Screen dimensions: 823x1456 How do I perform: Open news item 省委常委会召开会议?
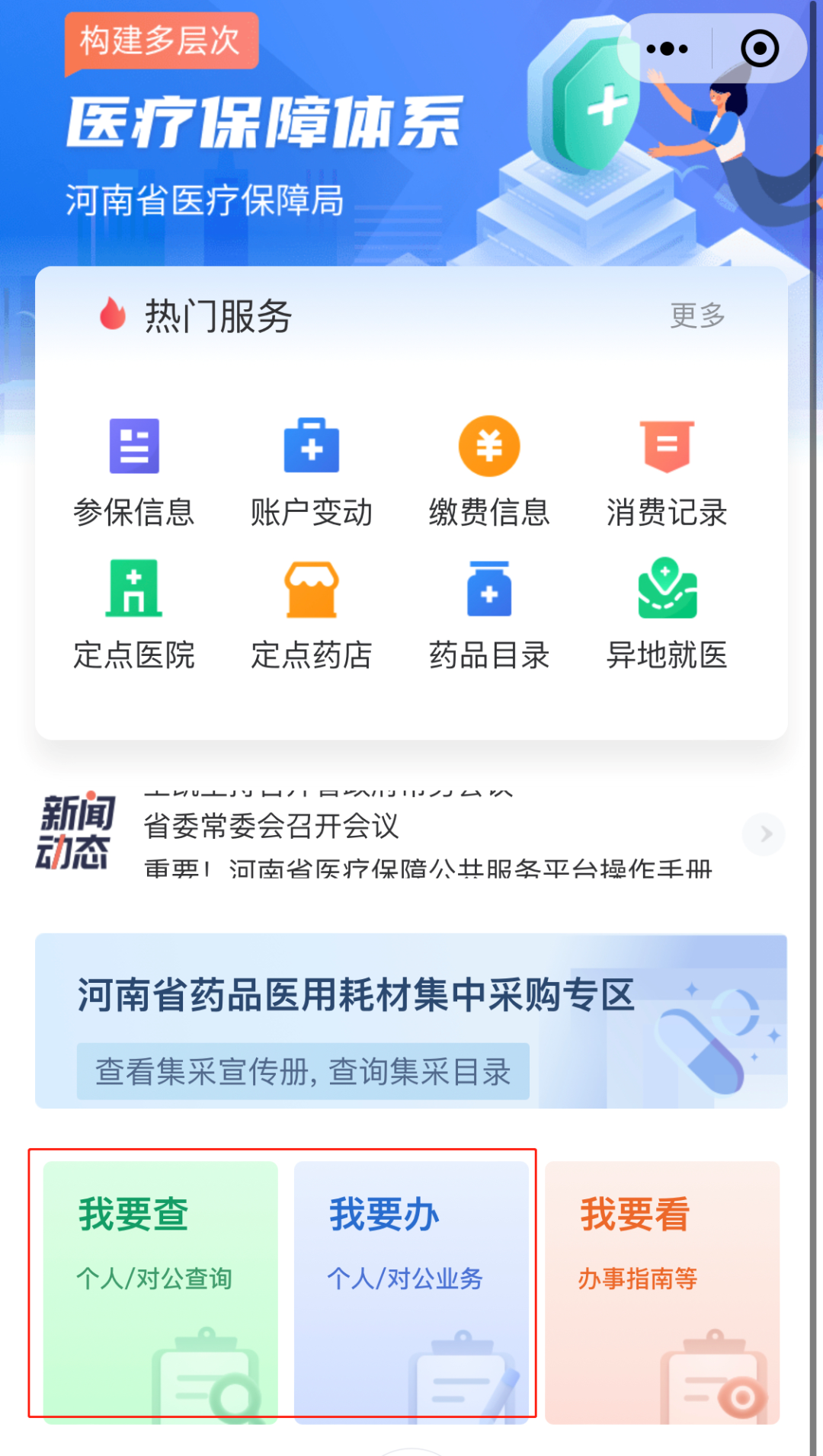271,826
